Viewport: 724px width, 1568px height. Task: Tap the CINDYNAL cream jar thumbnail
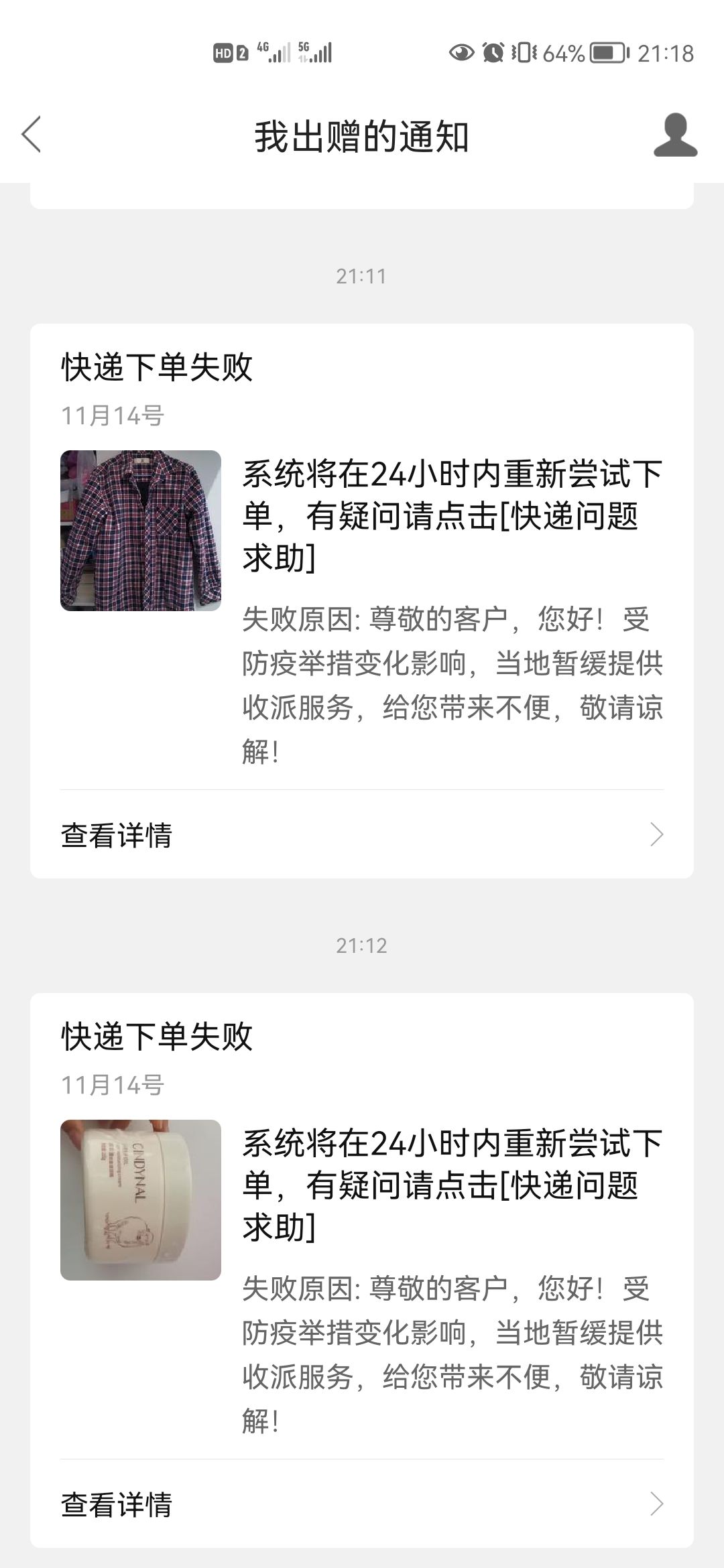141,1200
